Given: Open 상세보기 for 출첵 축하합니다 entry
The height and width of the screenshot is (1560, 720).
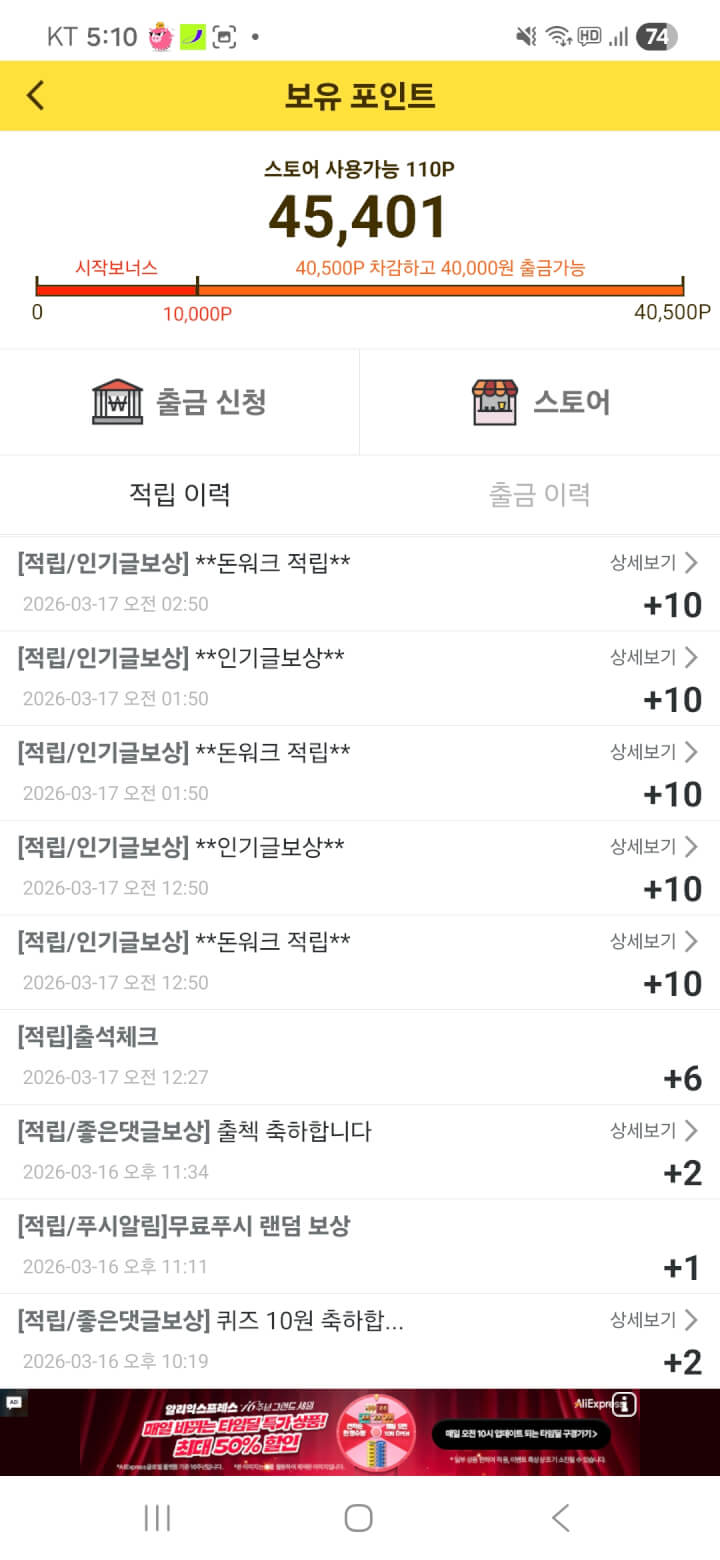Looking at the screenshot, I should (654, 1131).
